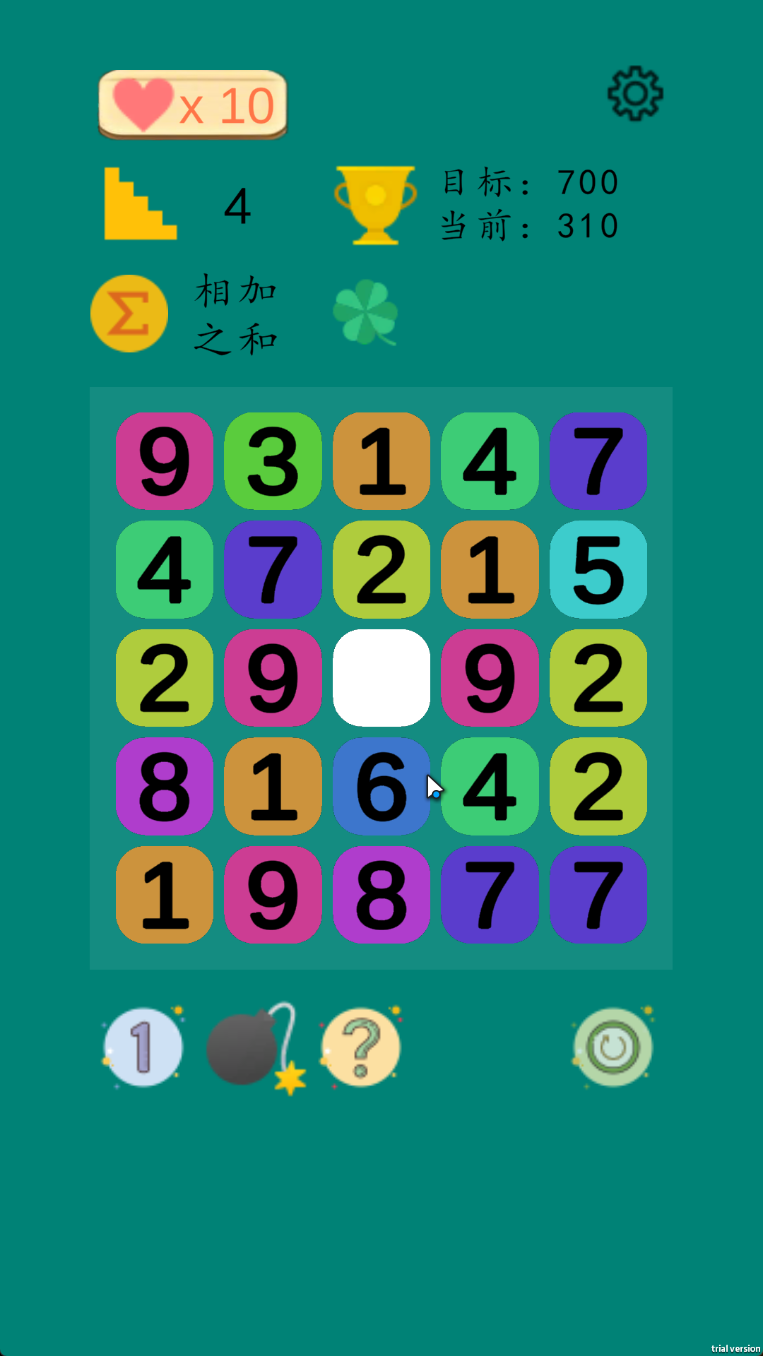Select the blue number 6 tile

[381, 786]
